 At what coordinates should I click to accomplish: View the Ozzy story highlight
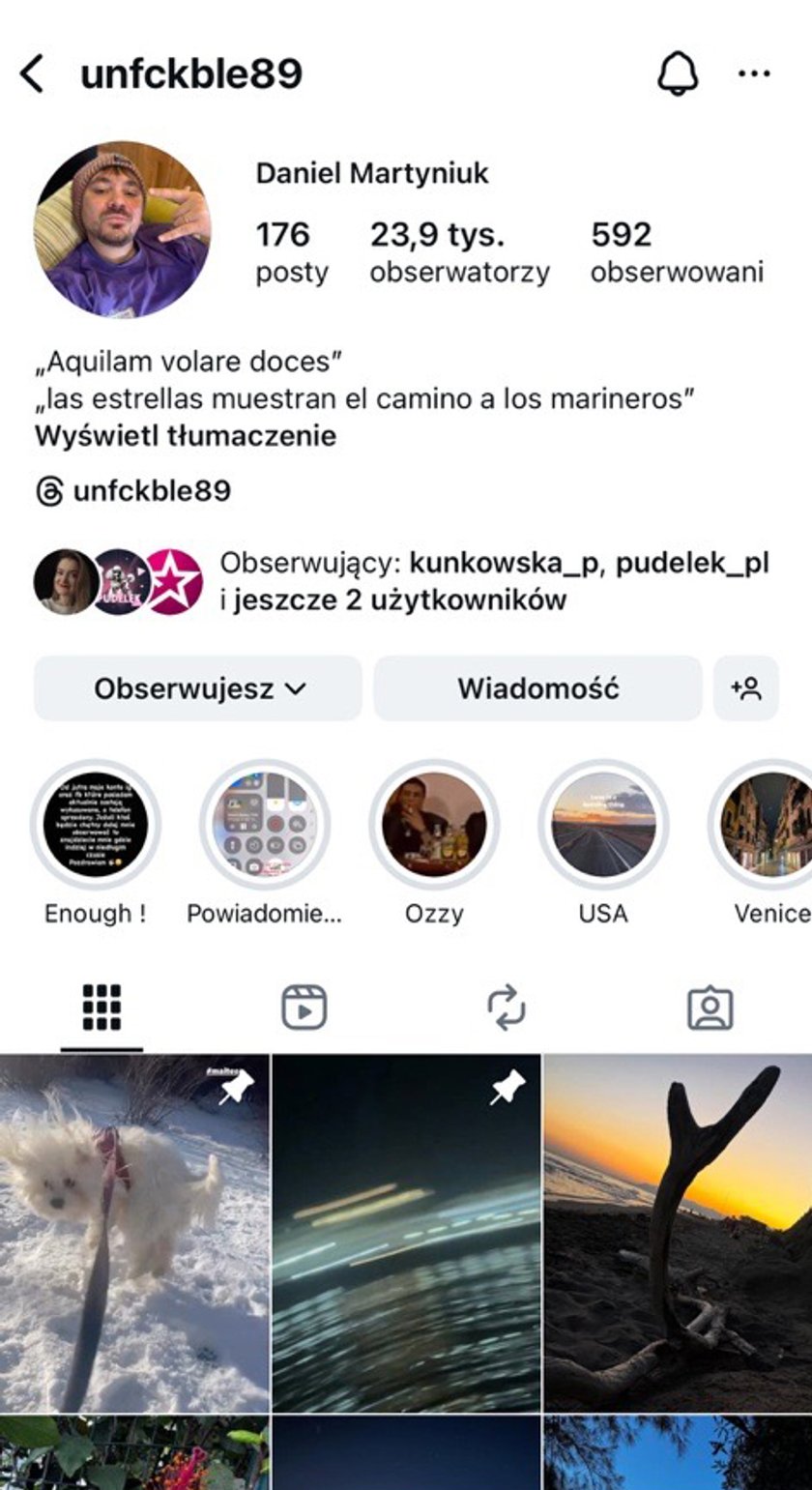(434, 825)
